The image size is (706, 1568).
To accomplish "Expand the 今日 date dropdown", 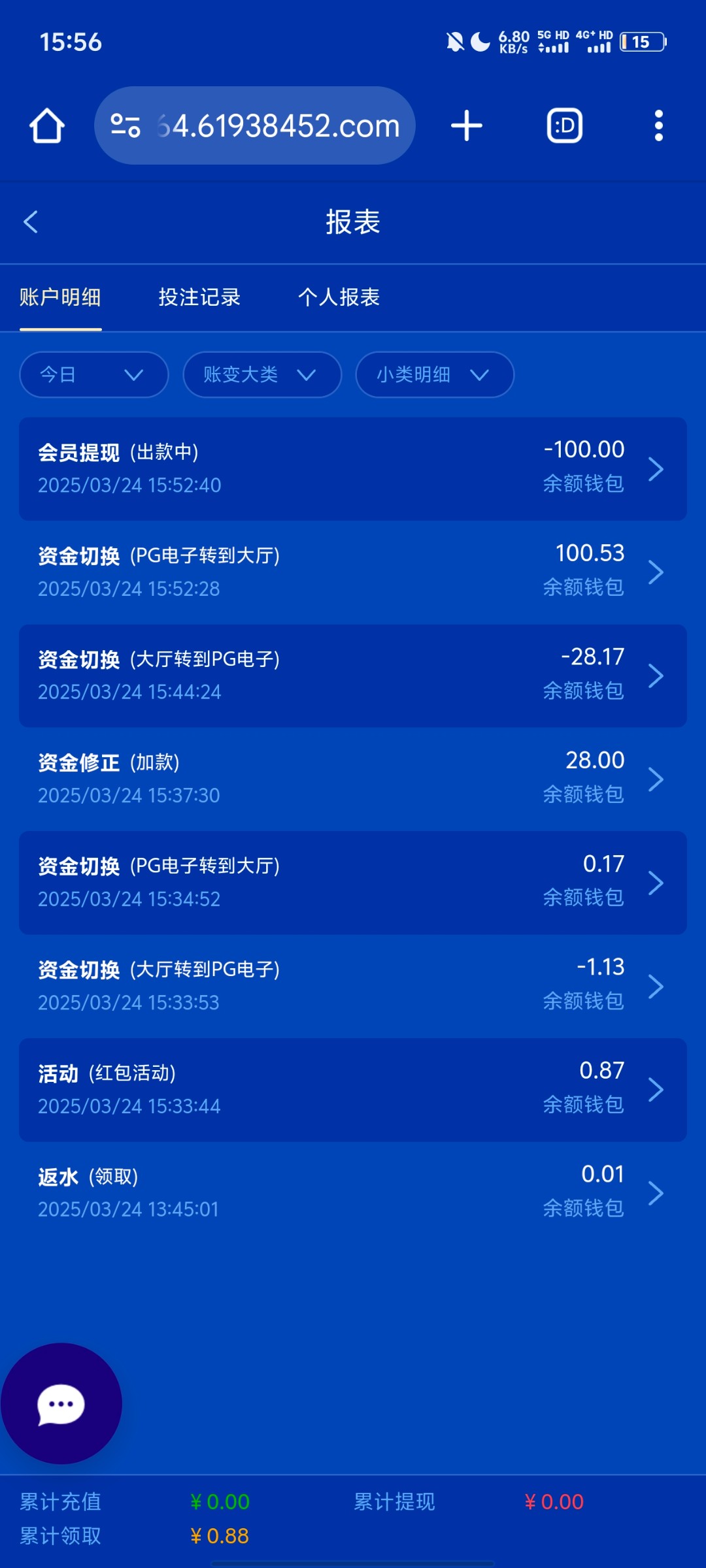I will pyautogui.click(x=93, y=374).
